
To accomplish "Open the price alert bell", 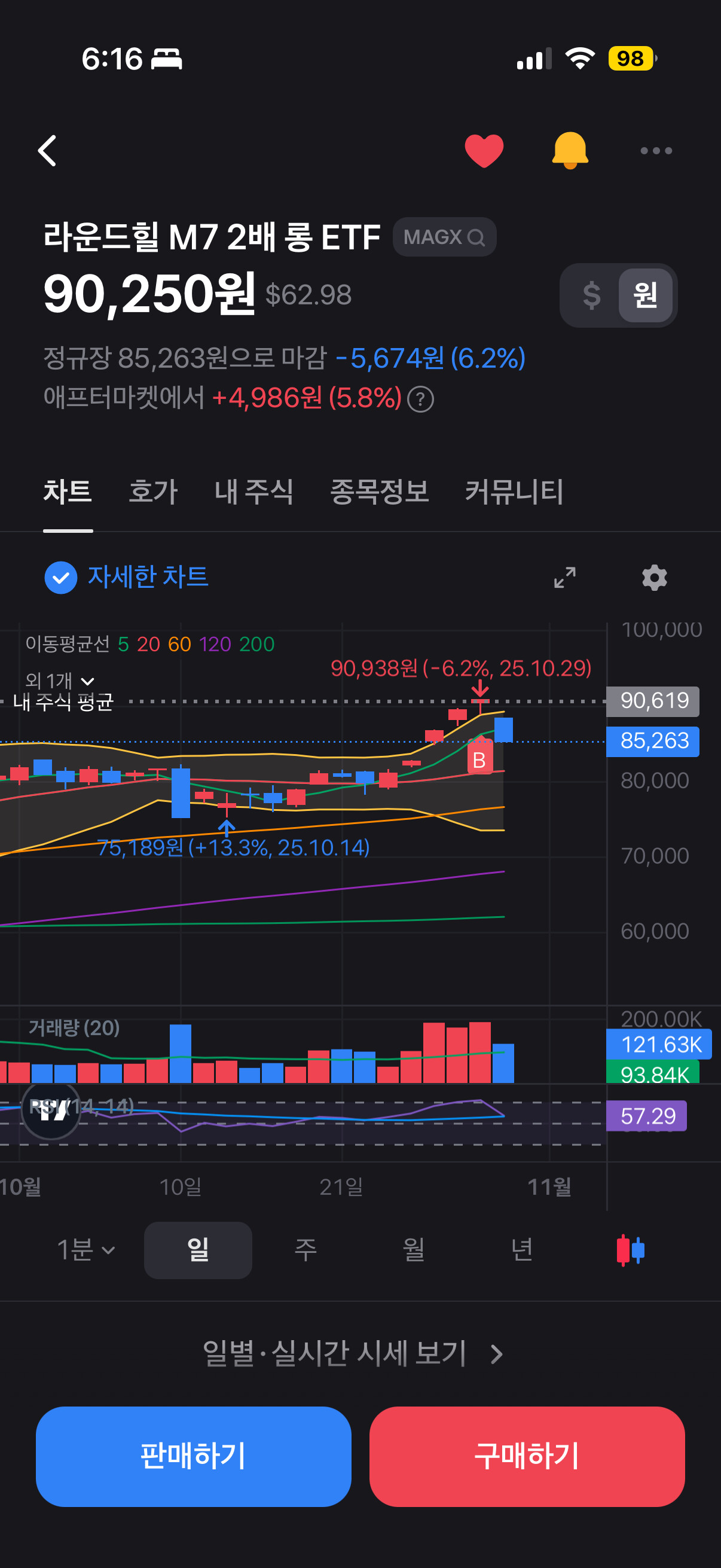I will point(570,150).
